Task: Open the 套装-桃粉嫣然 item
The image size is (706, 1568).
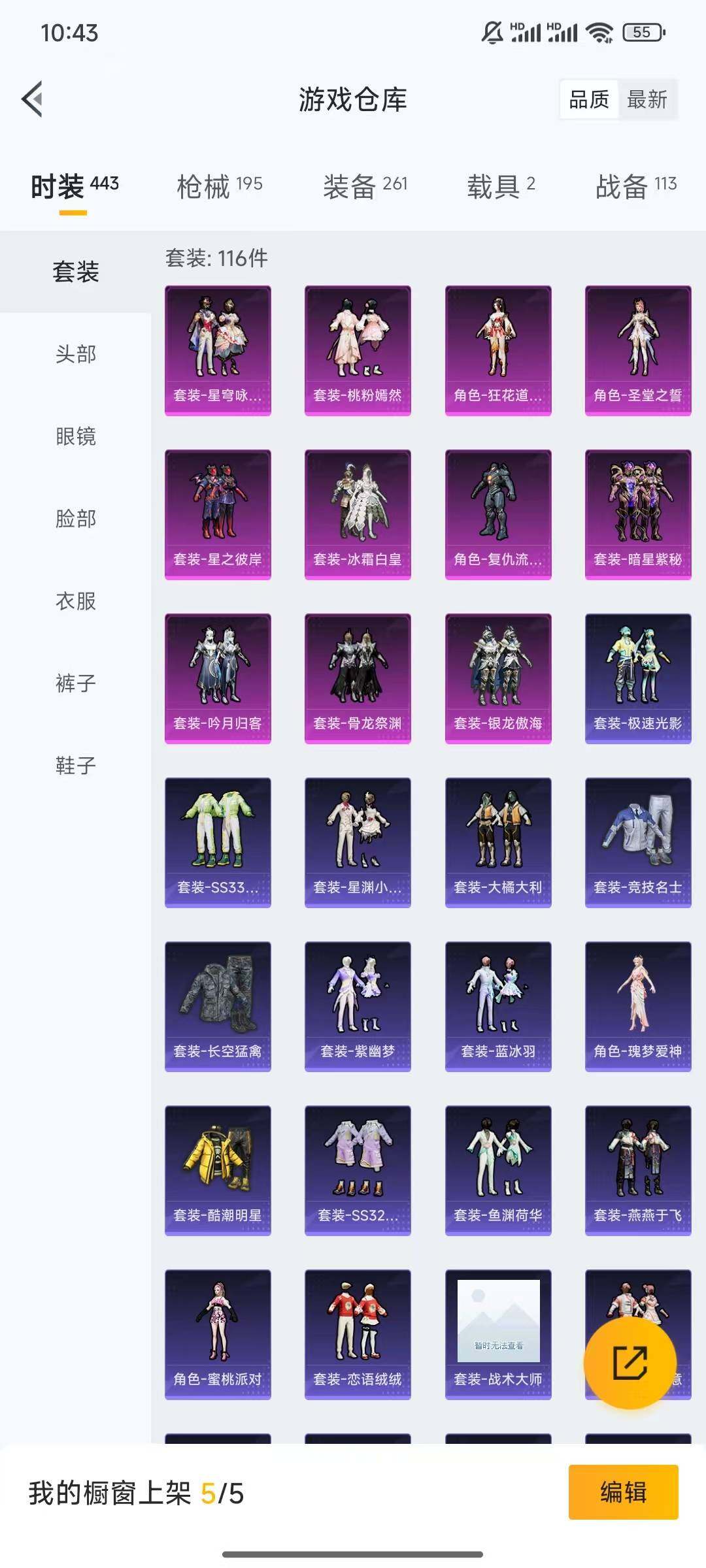Action: coord(358,350)
